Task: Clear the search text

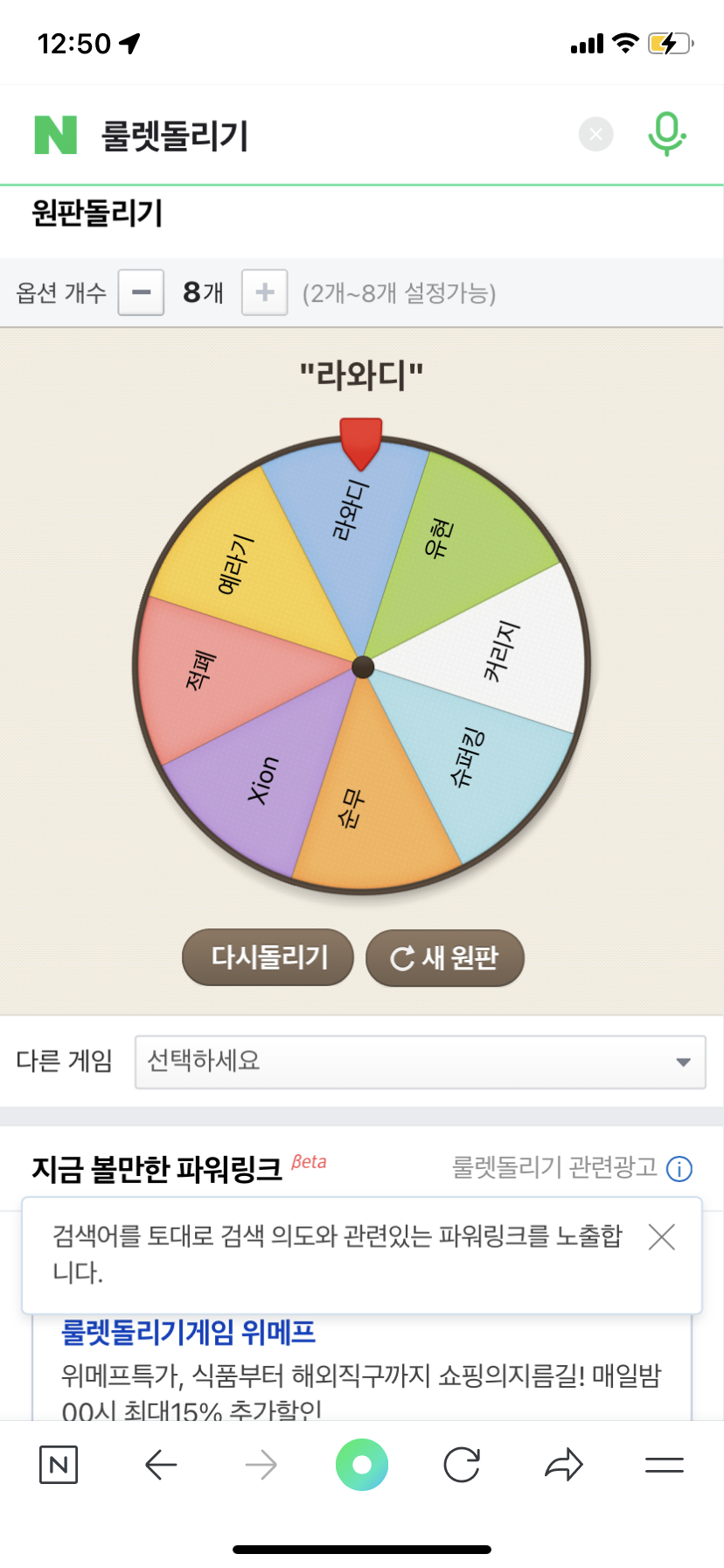Action: 596,135
